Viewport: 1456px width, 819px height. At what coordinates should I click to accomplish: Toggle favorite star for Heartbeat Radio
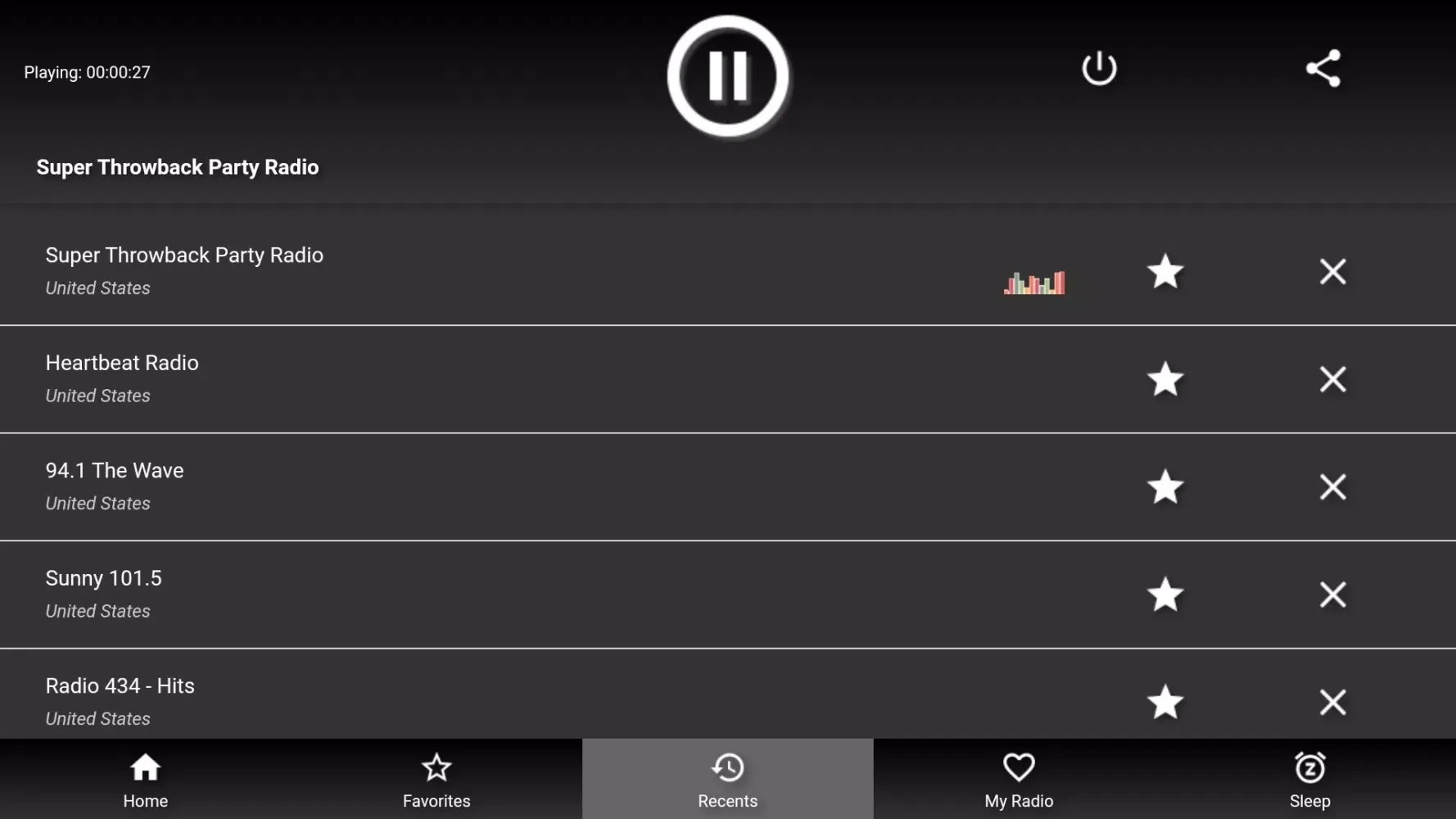[1164, 379]
